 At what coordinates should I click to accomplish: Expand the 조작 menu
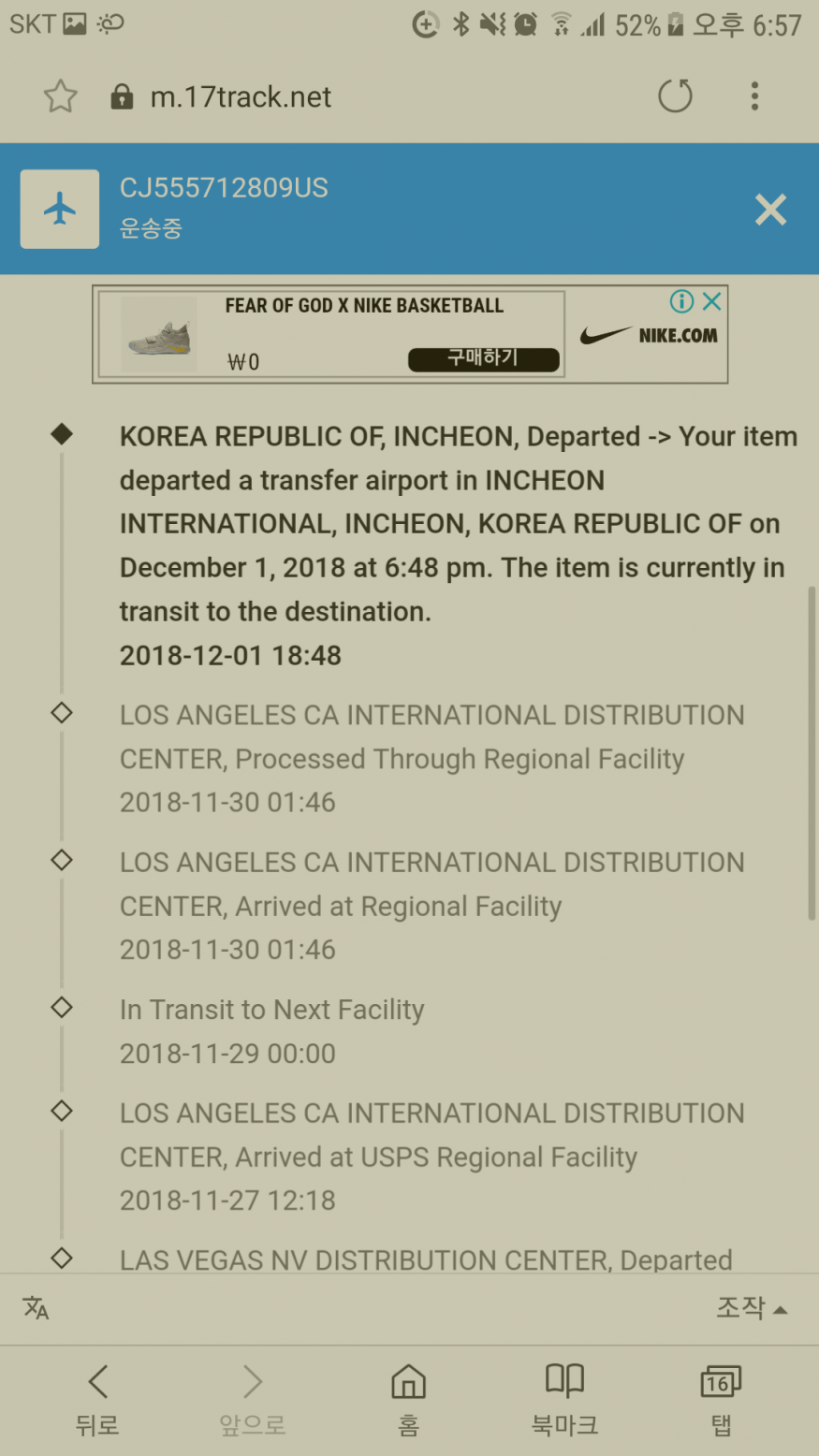pos(751,1307)
